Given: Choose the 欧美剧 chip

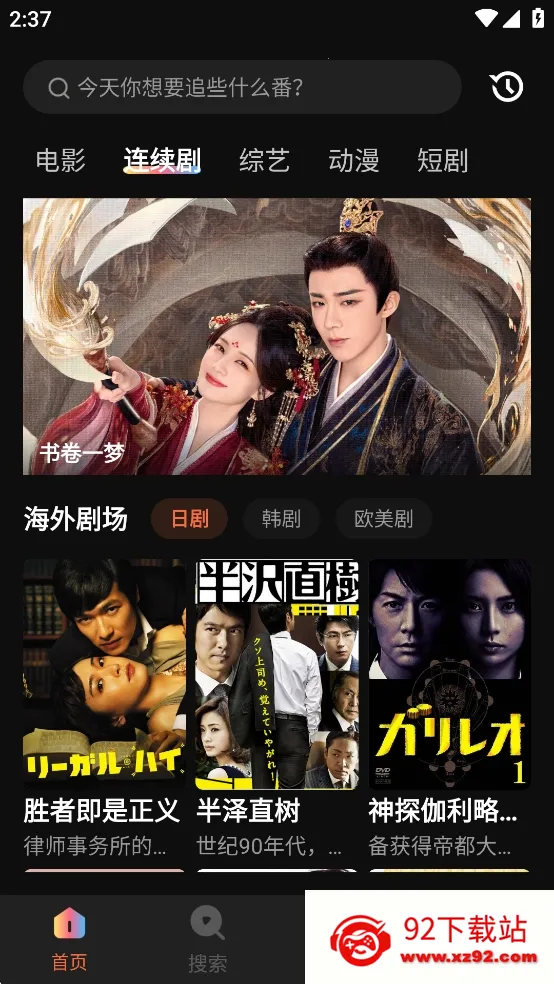Looking at the screenshot, I should click(383, 519).
